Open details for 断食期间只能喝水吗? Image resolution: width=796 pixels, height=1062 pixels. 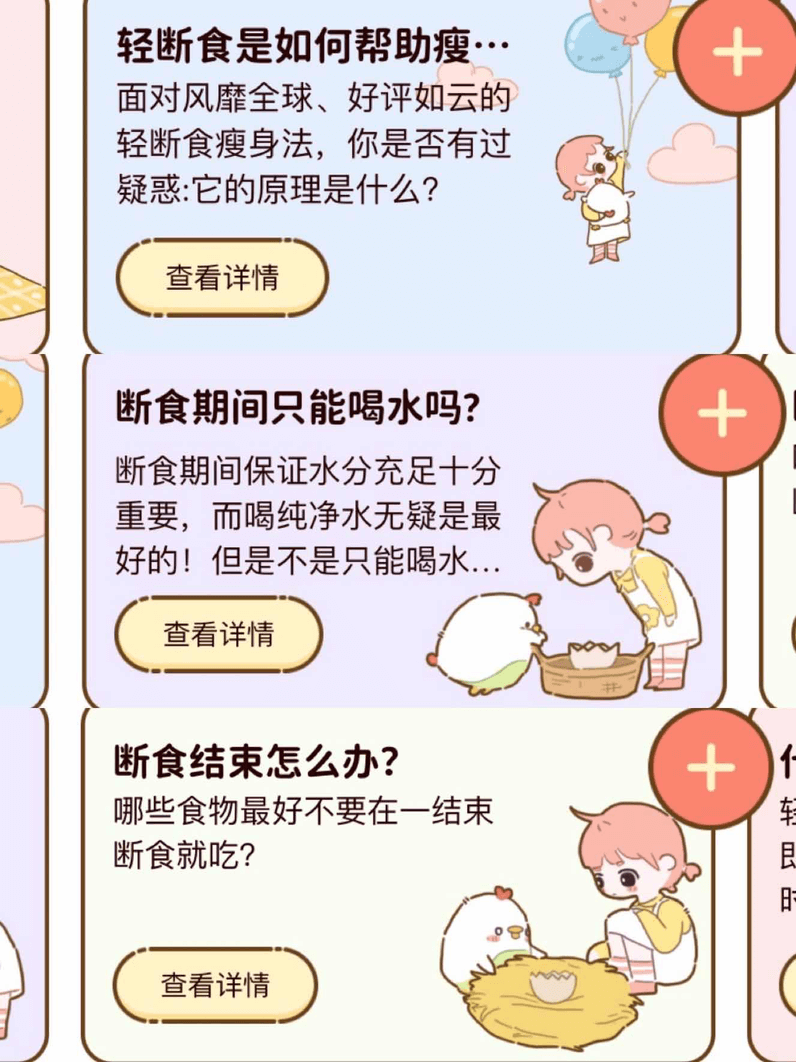click(218, 634)
